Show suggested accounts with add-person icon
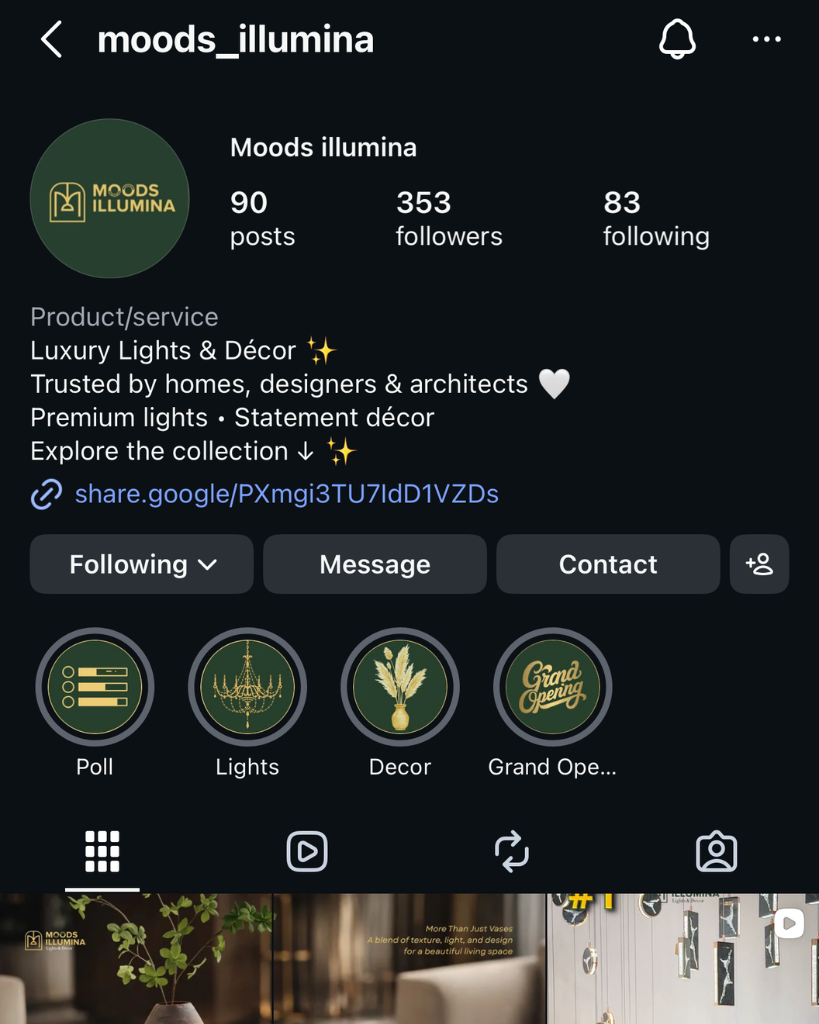This screenshot has height=1024, width=819. (759, 564)
